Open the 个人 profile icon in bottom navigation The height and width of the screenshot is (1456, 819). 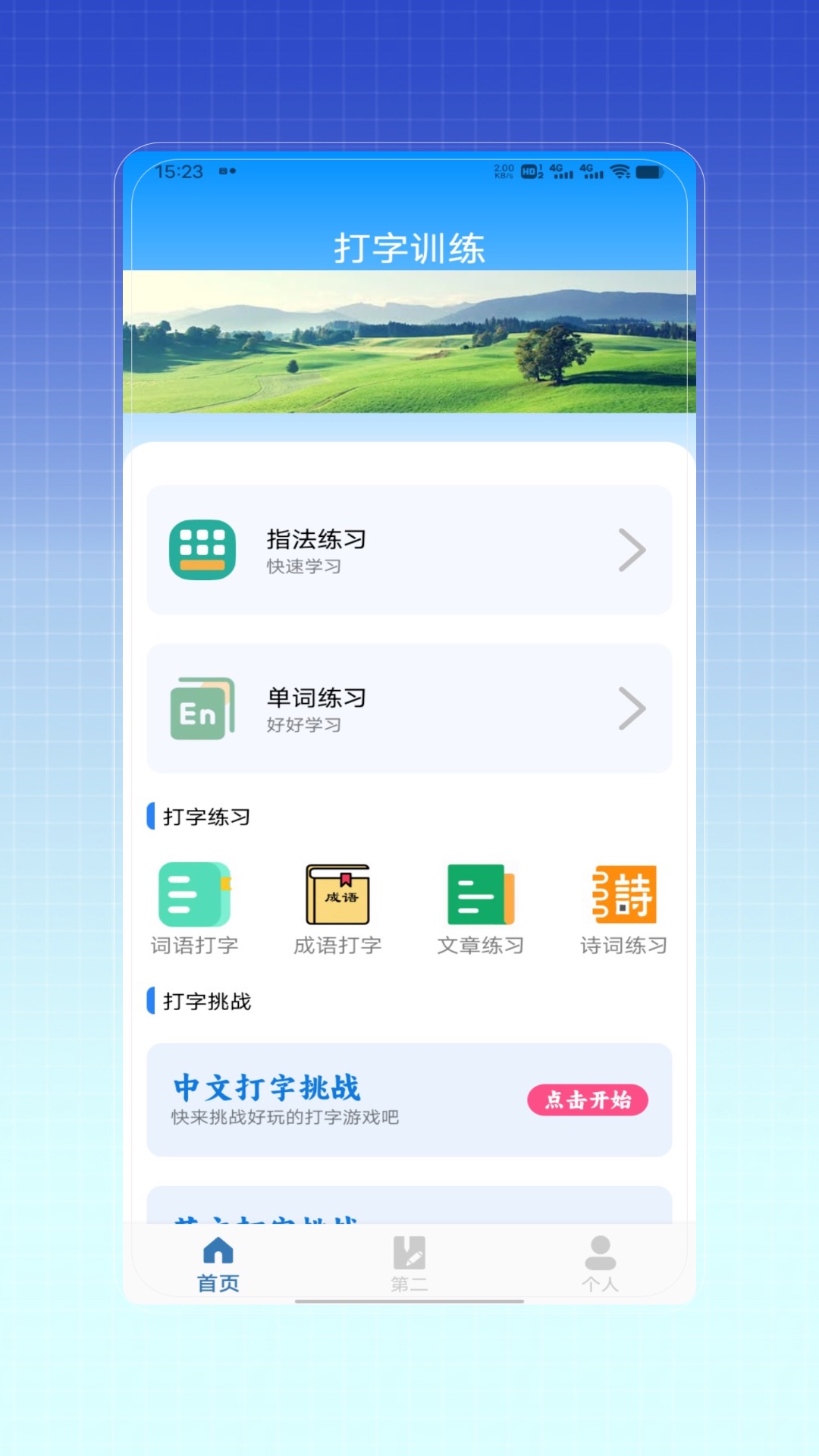[x=600, y=1250]
